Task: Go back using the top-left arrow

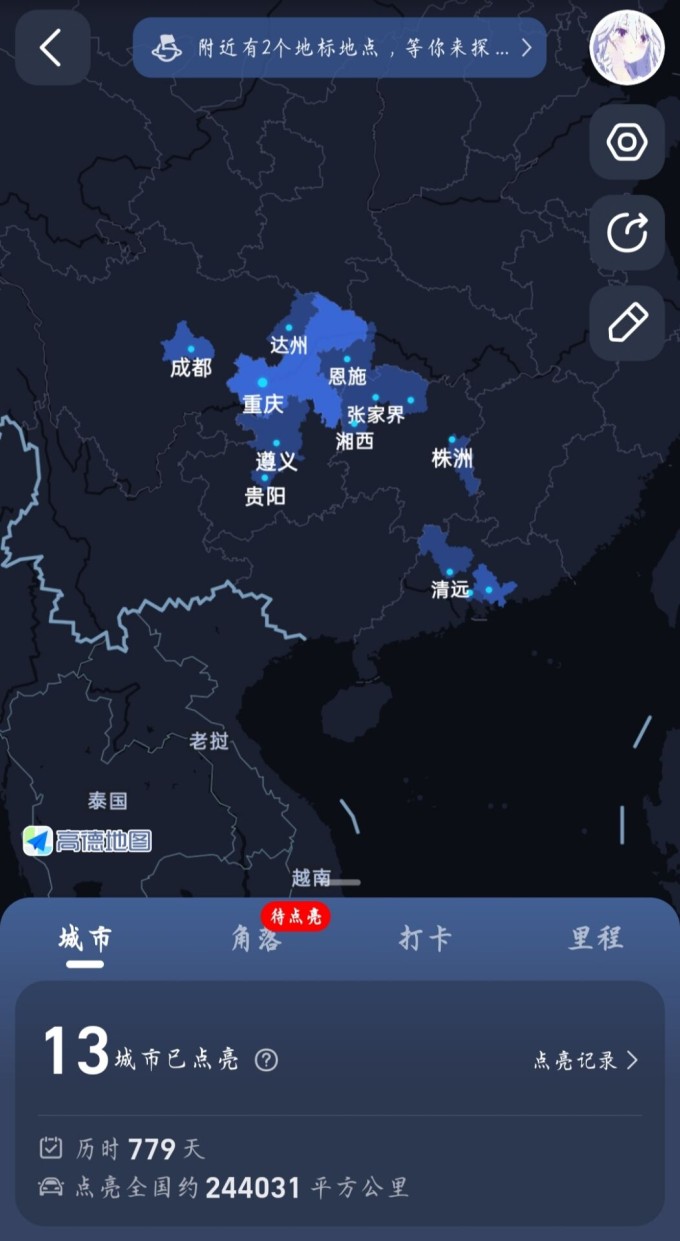Action: click(52, 47)
